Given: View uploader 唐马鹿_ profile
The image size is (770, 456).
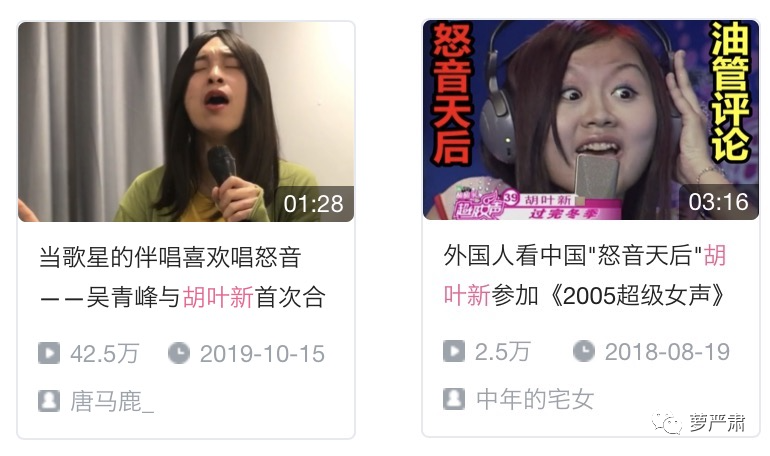Looking at the screenshot, I should (x=111, y=402).
